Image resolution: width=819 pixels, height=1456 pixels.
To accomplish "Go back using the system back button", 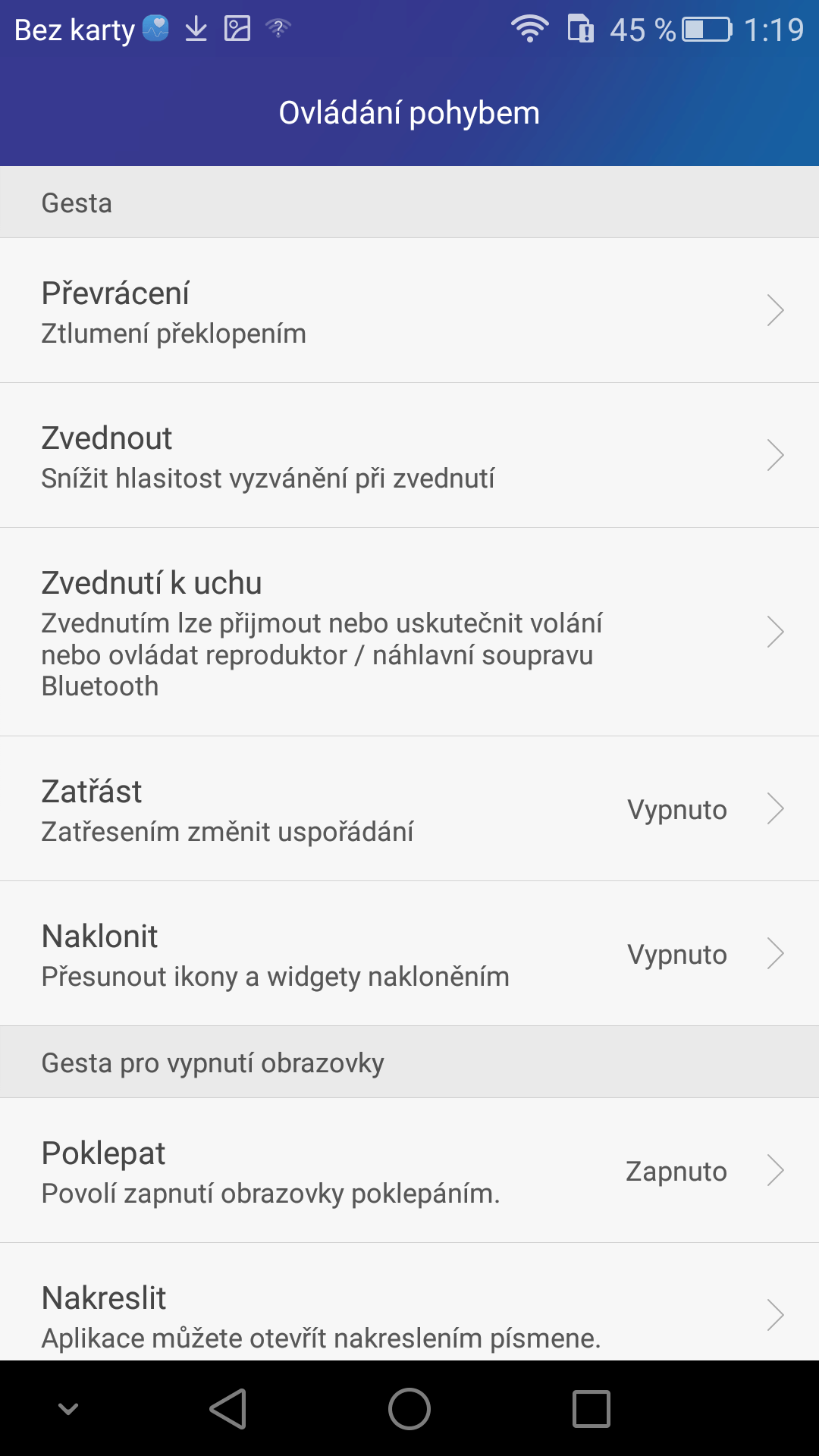I will pyautogui.click(x=227, y=1409).
